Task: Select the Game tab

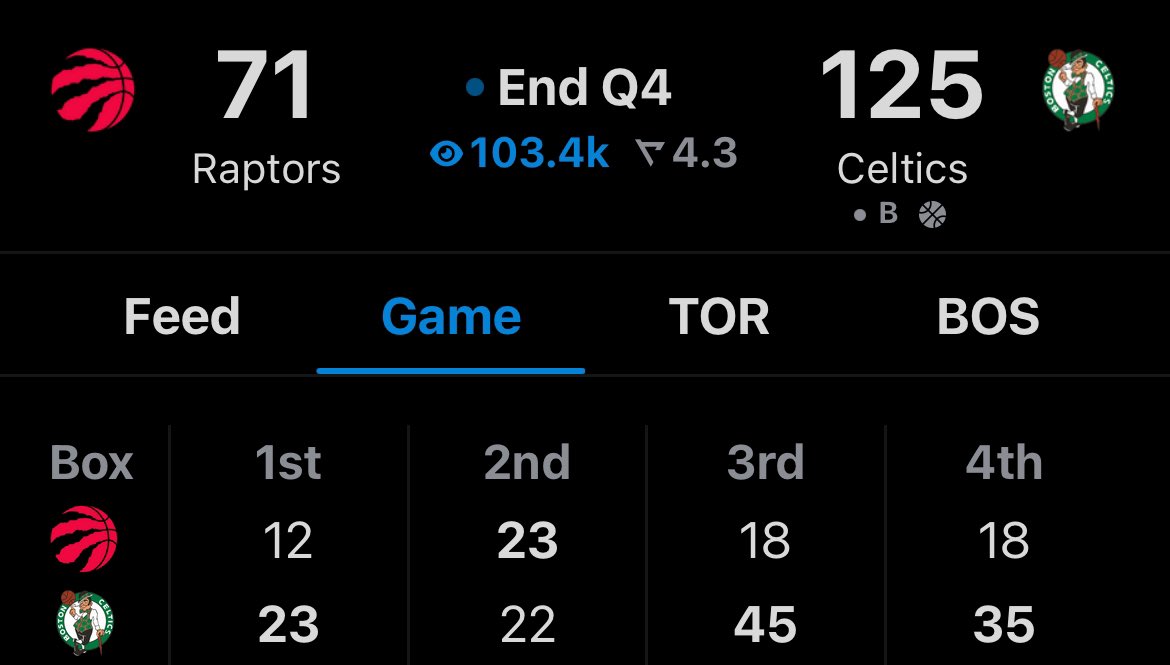Action: 451,317
